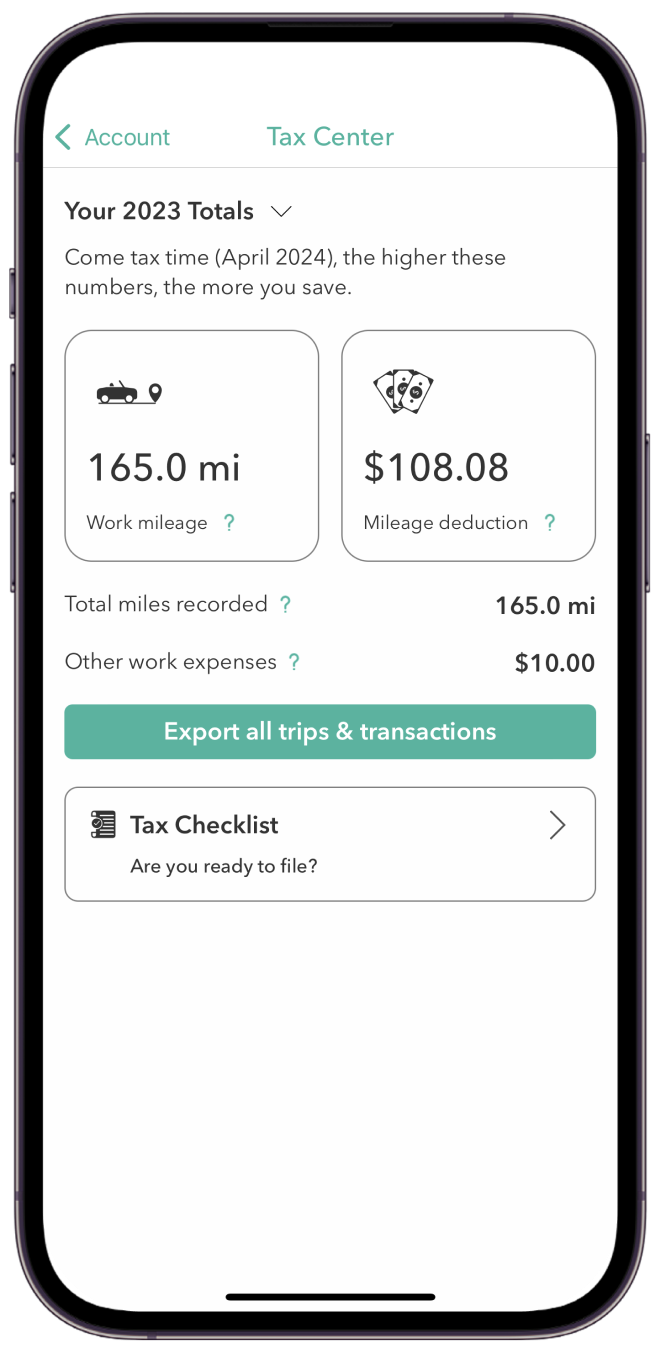Expand the Your 2023 Totals year dropdown

tap(281, 211)
